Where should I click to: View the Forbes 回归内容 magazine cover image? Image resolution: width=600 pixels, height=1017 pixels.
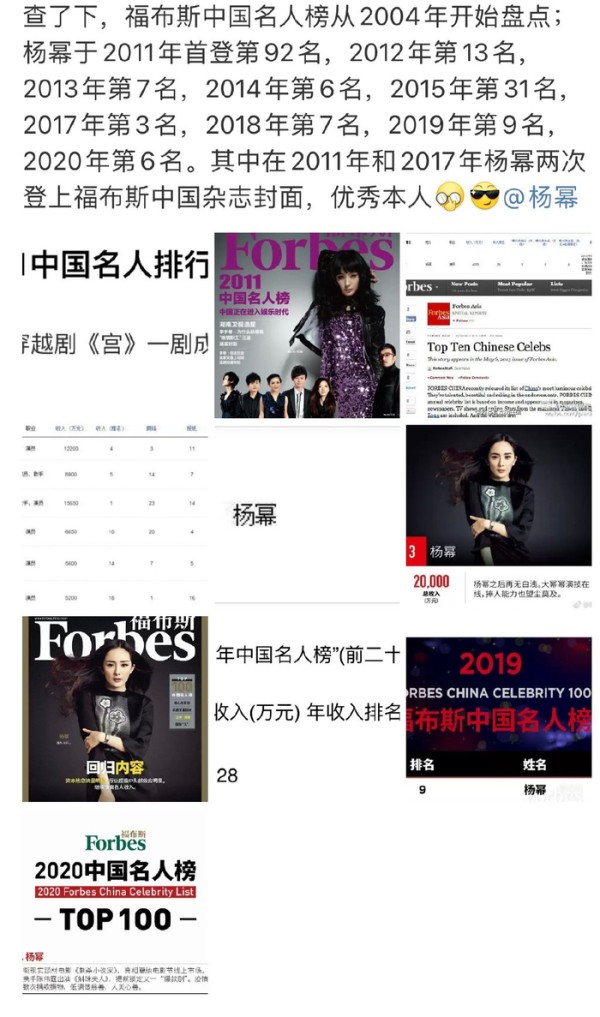(x=115, y=709)
